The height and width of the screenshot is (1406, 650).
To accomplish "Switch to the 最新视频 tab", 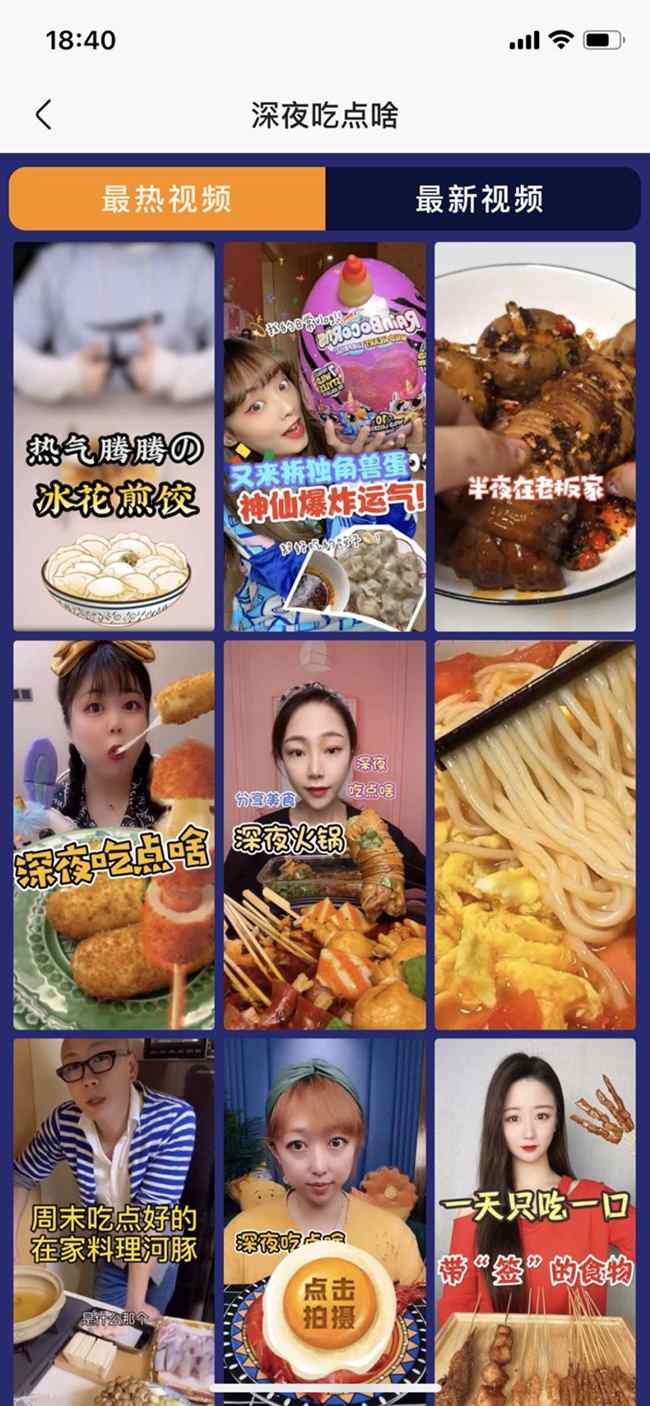I will [480, 199].
